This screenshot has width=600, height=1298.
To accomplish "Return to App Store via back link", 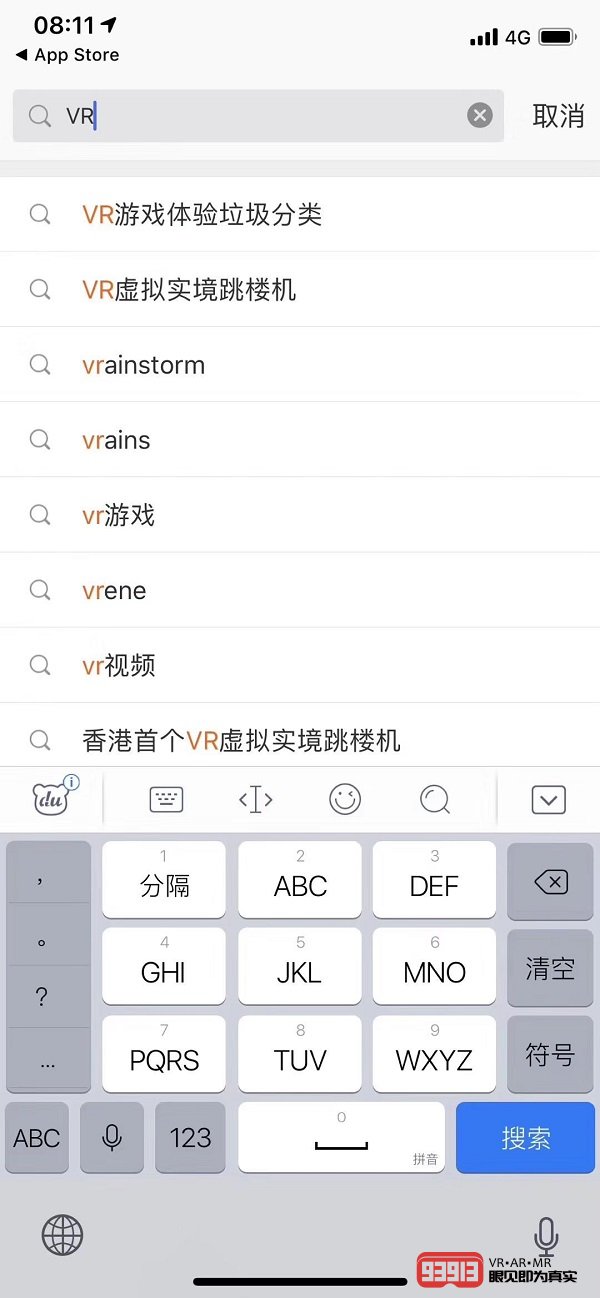I will click(68, 55).
